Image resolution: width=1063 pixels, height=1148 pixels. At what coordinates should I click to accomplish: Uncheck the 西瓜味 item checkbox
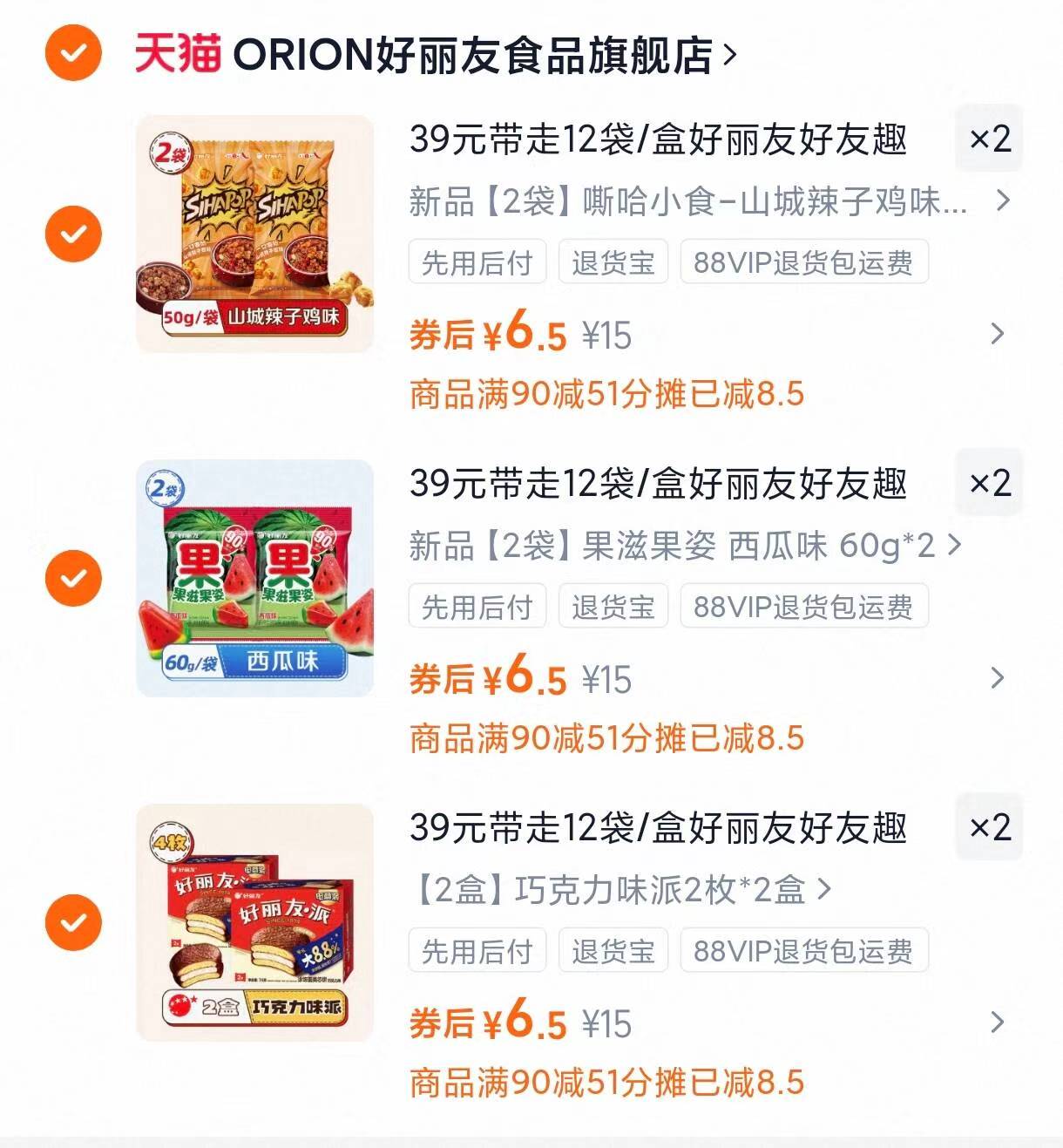point(72,577)
